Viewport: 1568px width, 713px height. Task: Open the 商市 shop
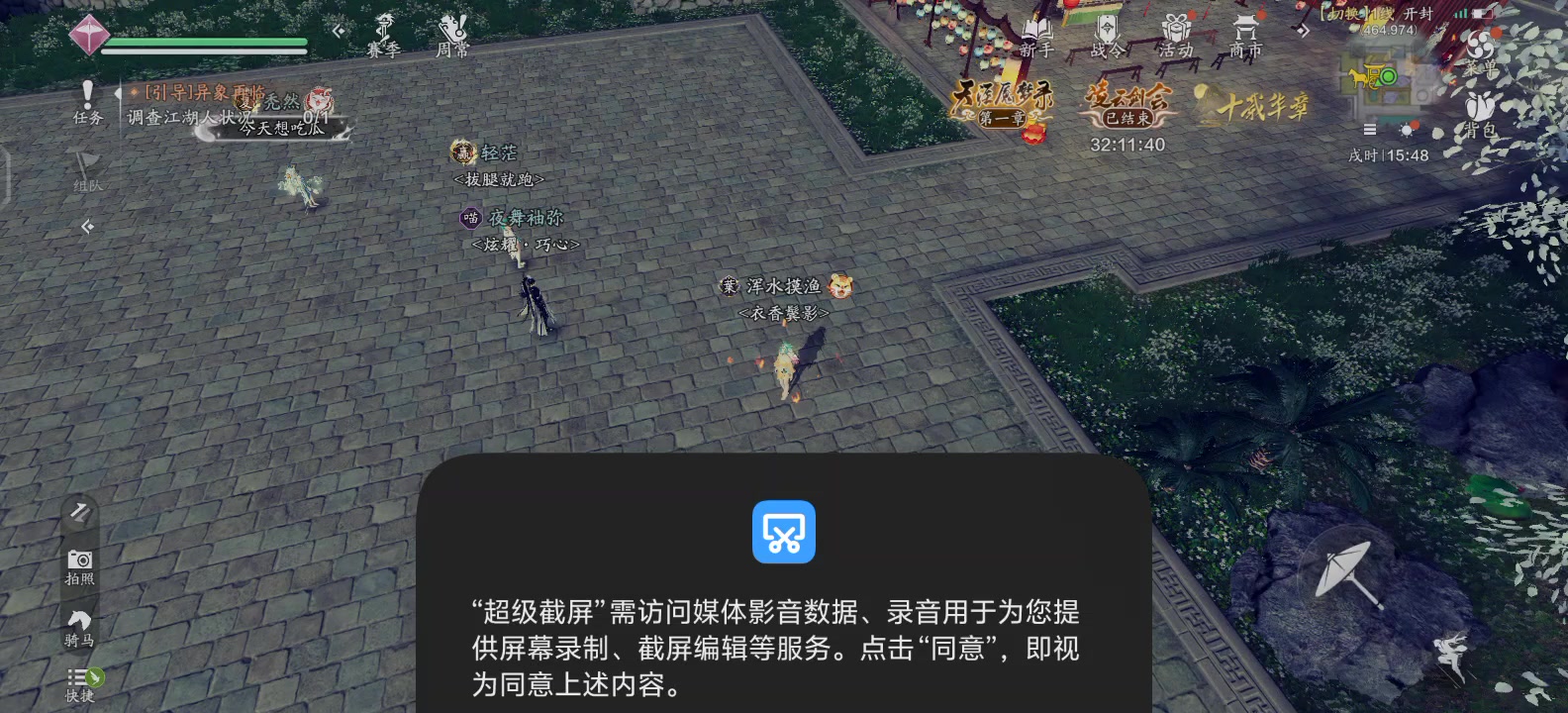tap(1244, 37)
